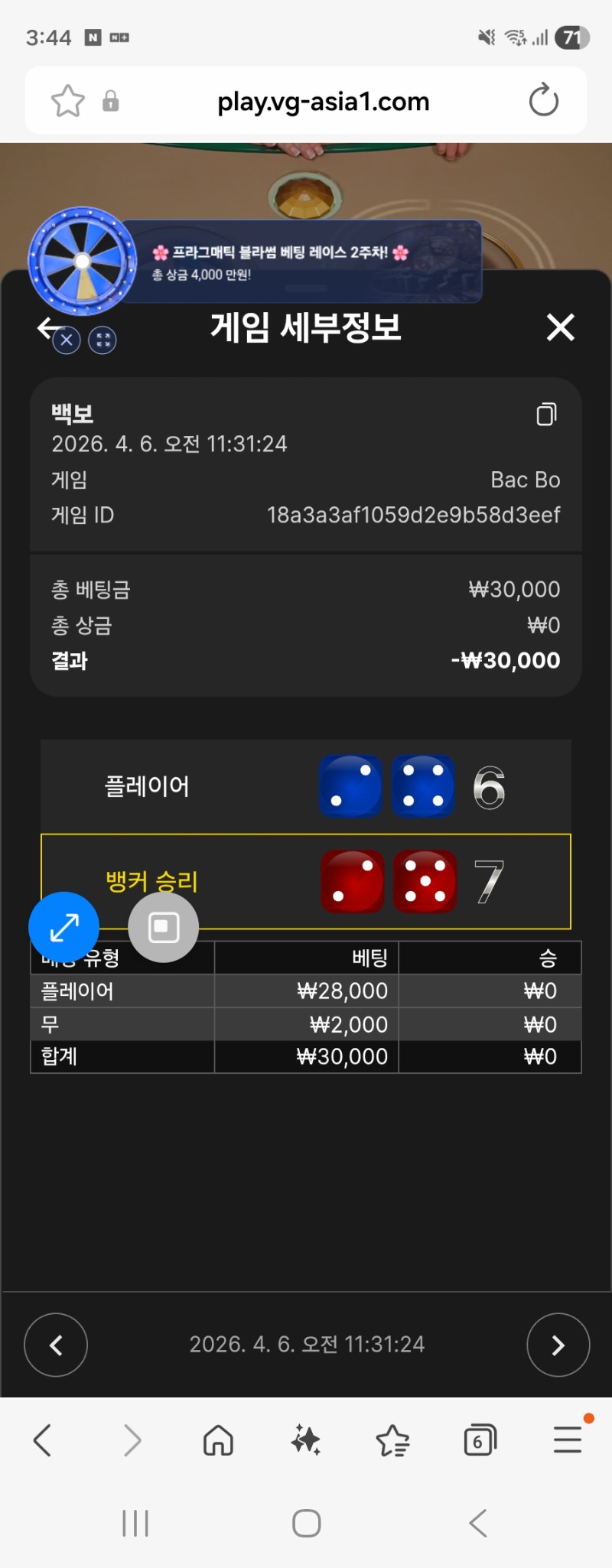
Task: Close the 게임 세부정보 panel
Action: (x=560, y=327)
